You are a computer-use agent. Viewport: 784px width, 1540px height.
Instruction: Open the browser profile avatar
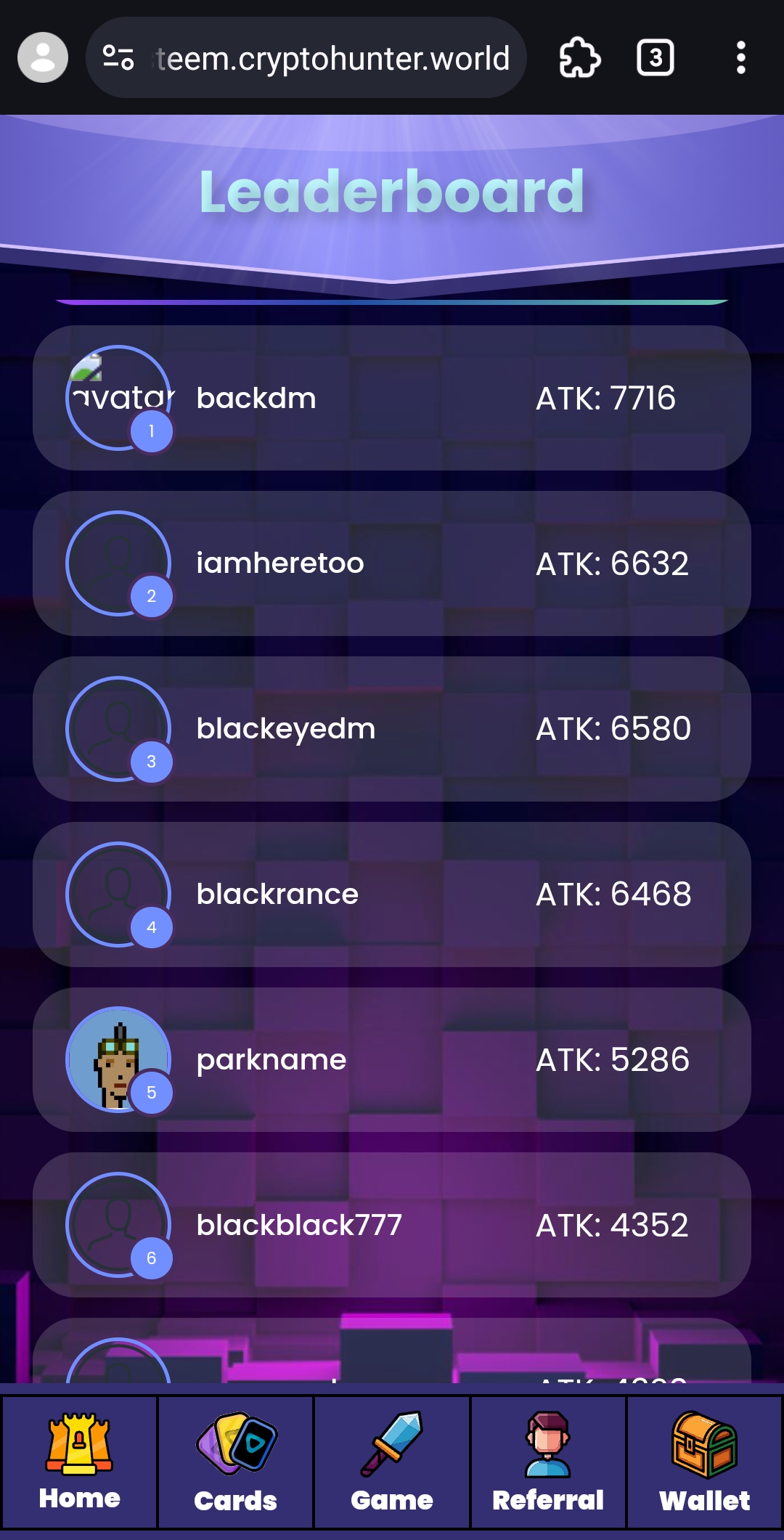tap(43, 57)
